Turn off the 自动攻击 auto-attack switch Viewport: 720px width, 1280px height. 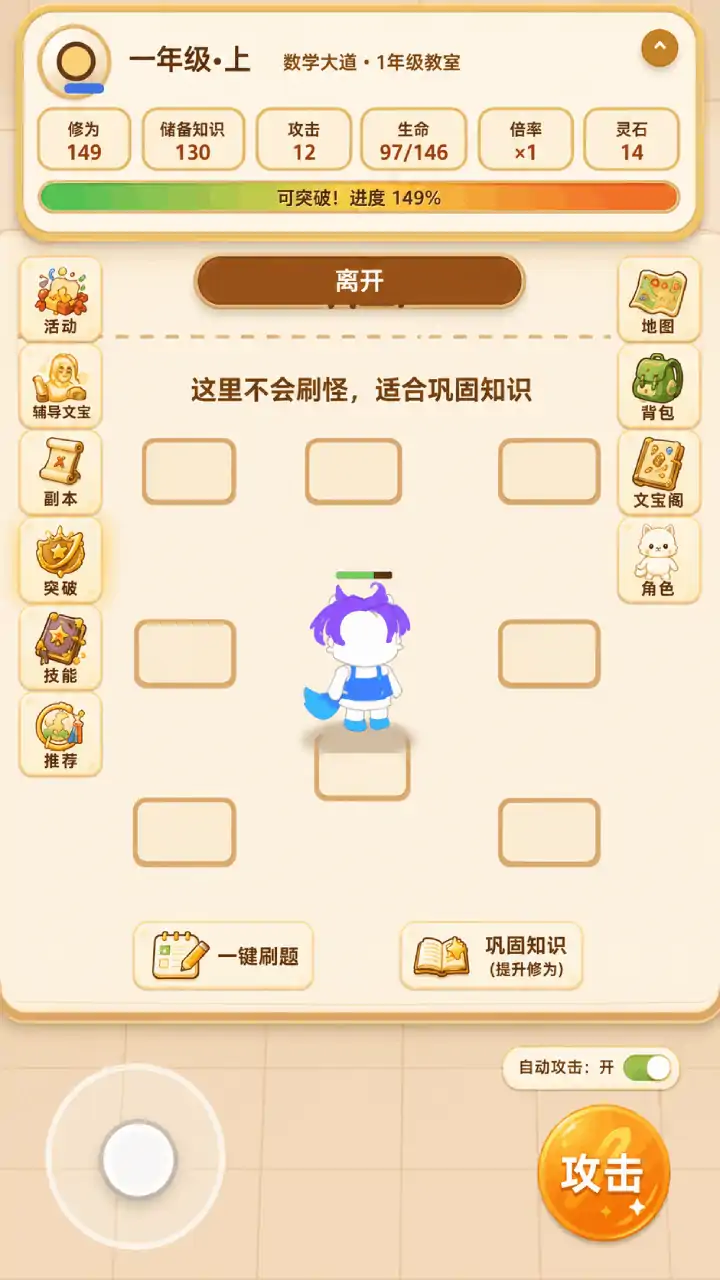(647, 1068)
